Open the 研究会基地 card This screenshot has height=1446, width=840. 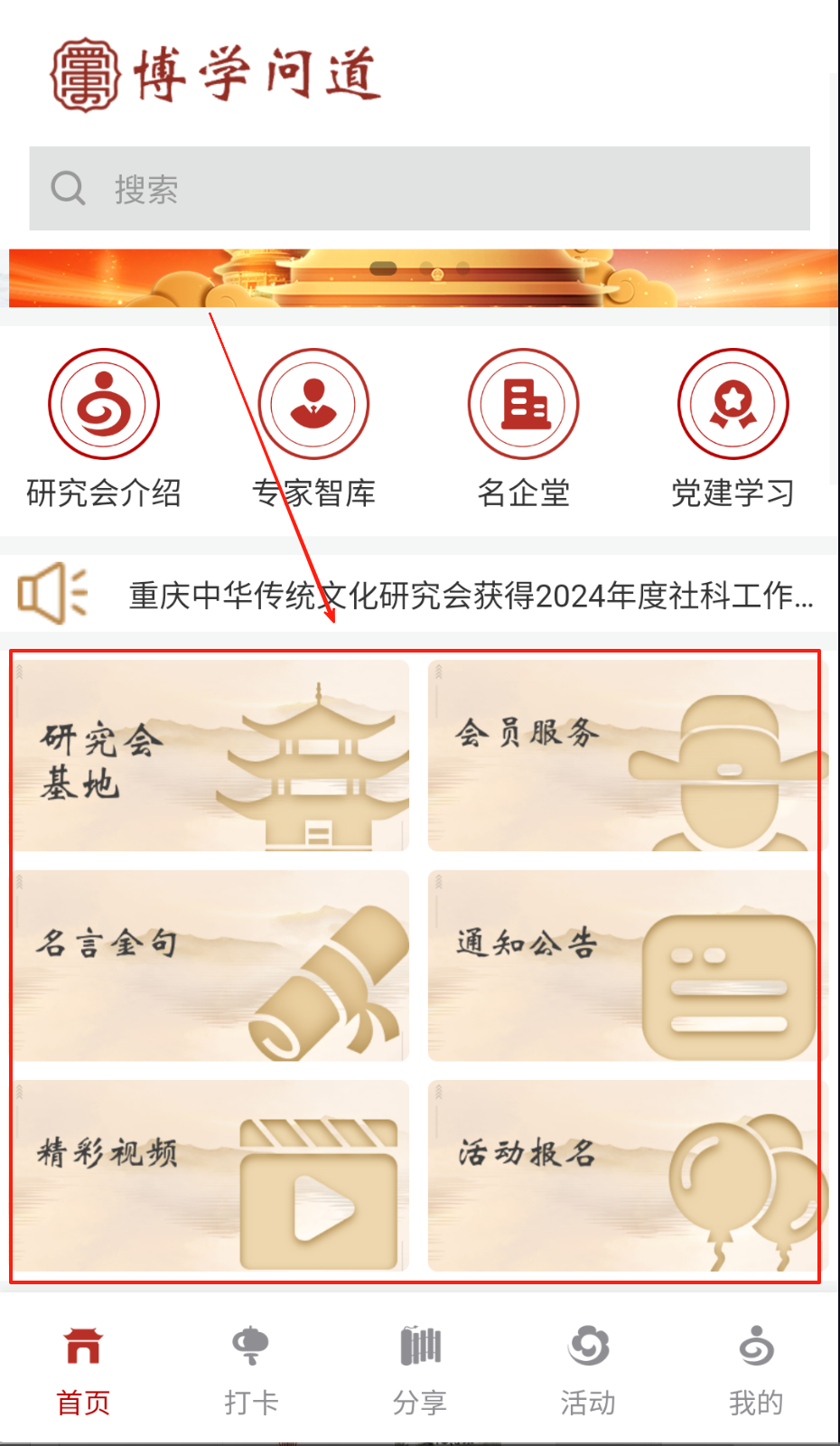tap(211, 756)
